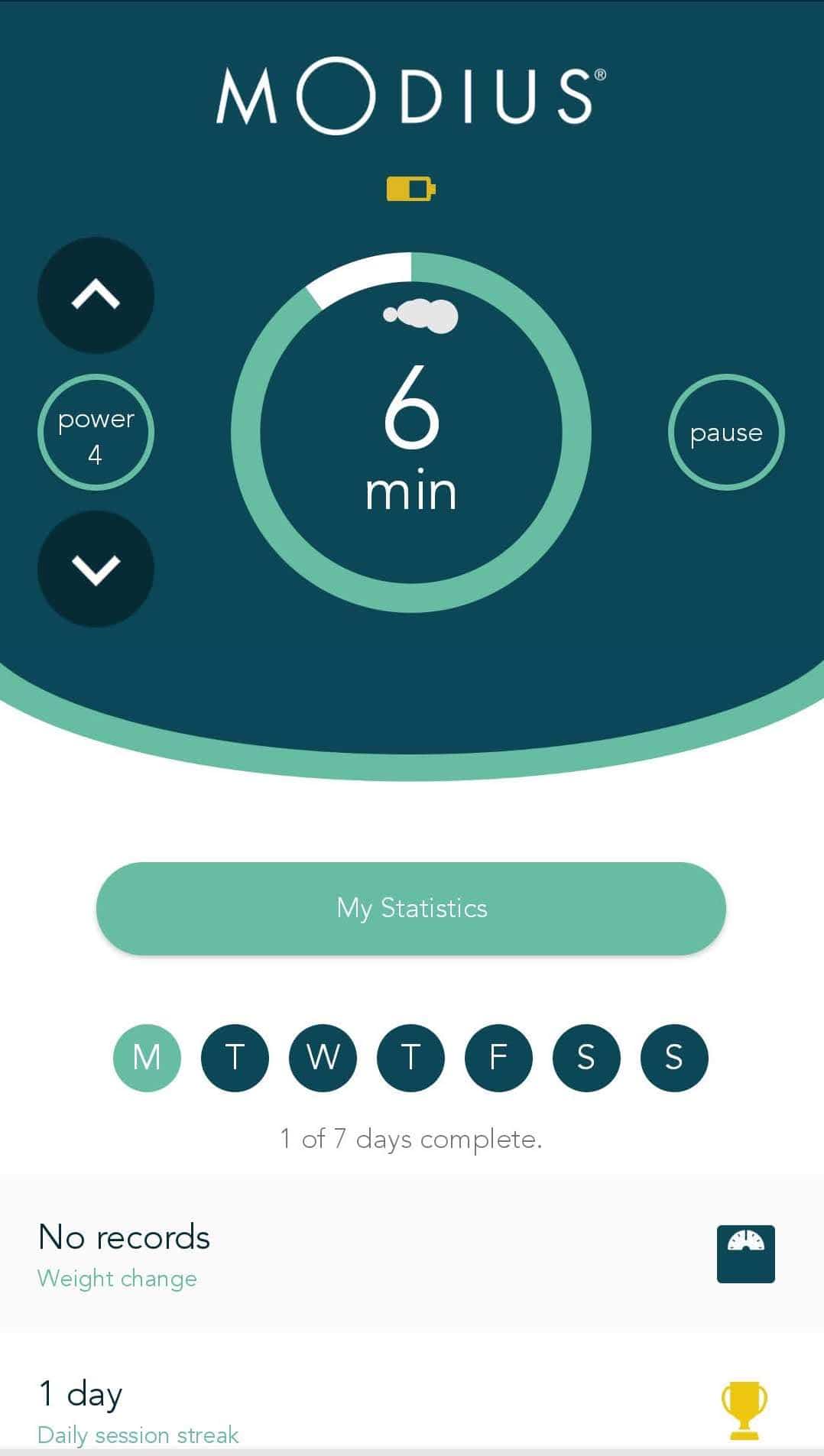Viewport: 824px width, 1456px height.
Task: Pause the current session
Action: coord(725,432)
